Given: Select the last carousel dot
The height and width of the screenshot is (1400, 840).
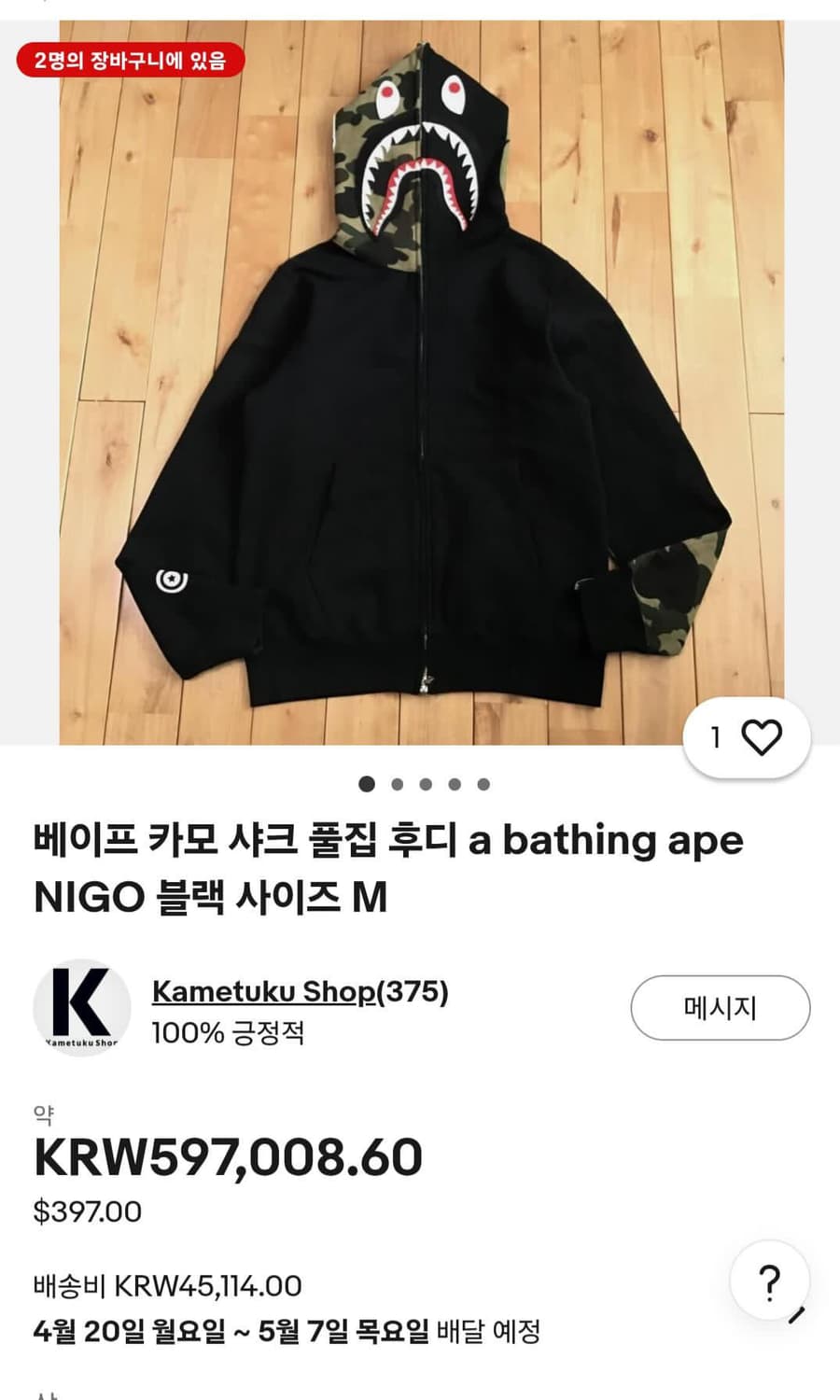Looking at the screenshot, I should 483,785.
